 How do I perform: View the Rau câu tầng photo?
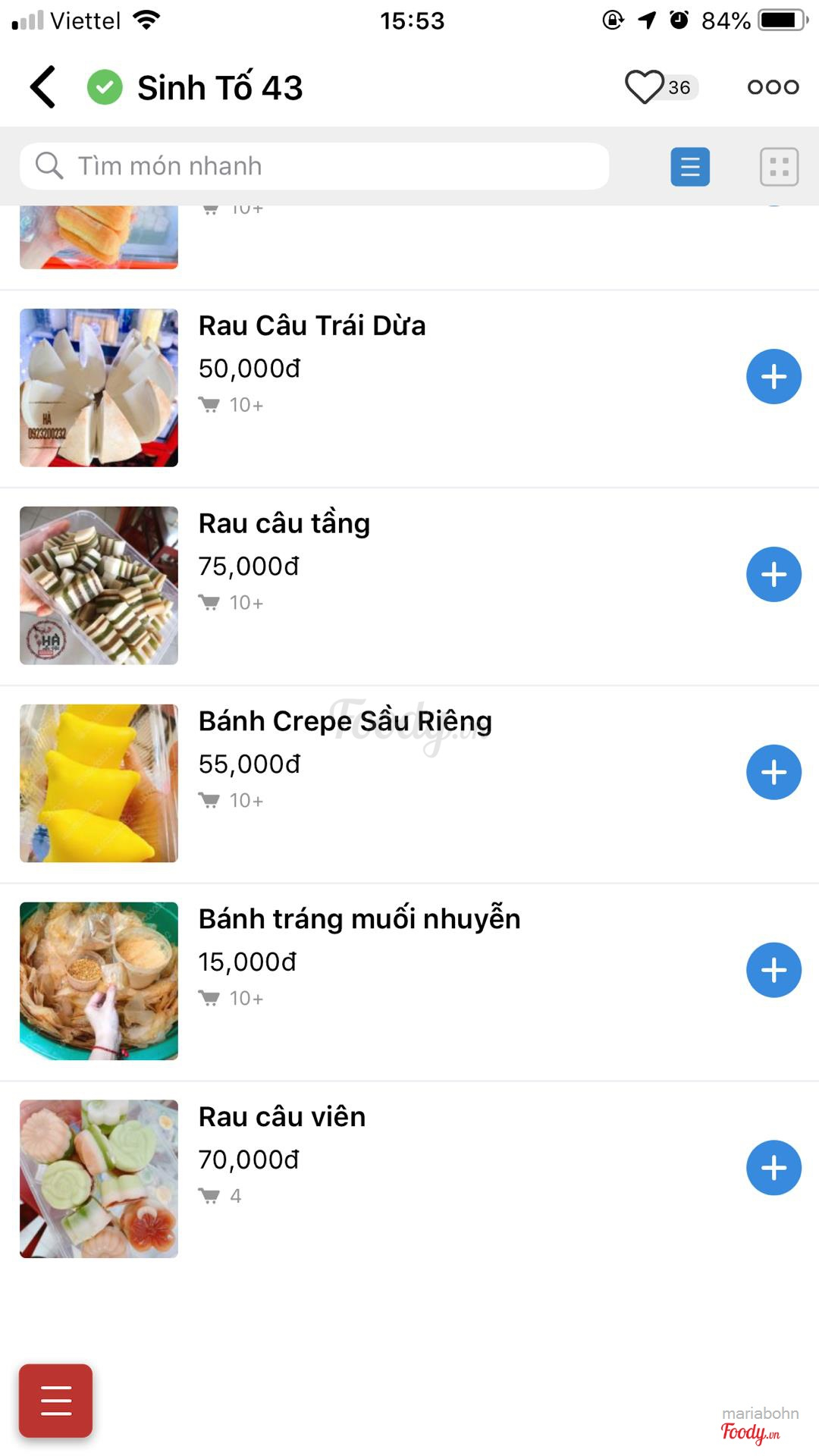coord(99,585)
